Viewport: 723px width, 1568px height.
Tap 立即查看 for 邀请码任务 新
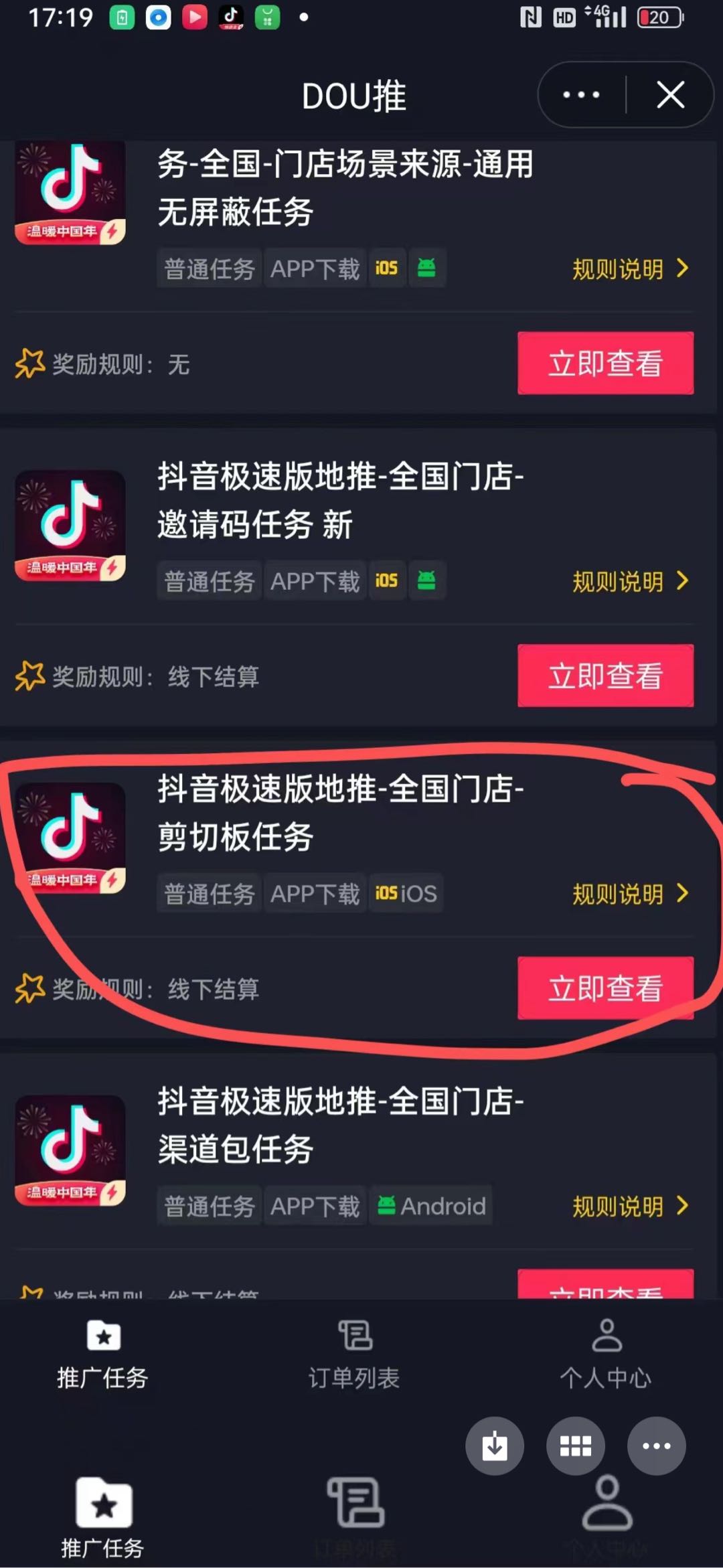click(x=605, y=676)
